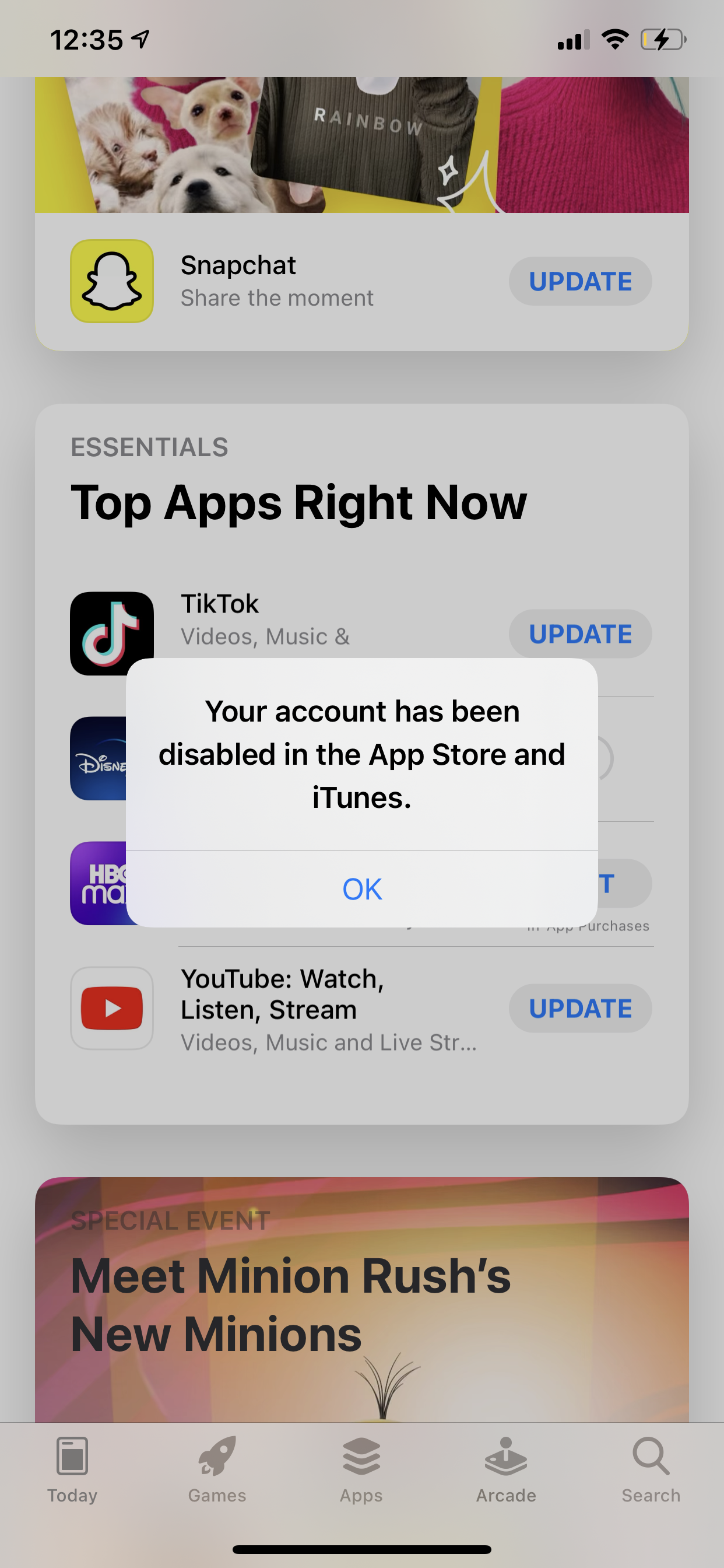Switch to the Games tab

coord(217,1469)
